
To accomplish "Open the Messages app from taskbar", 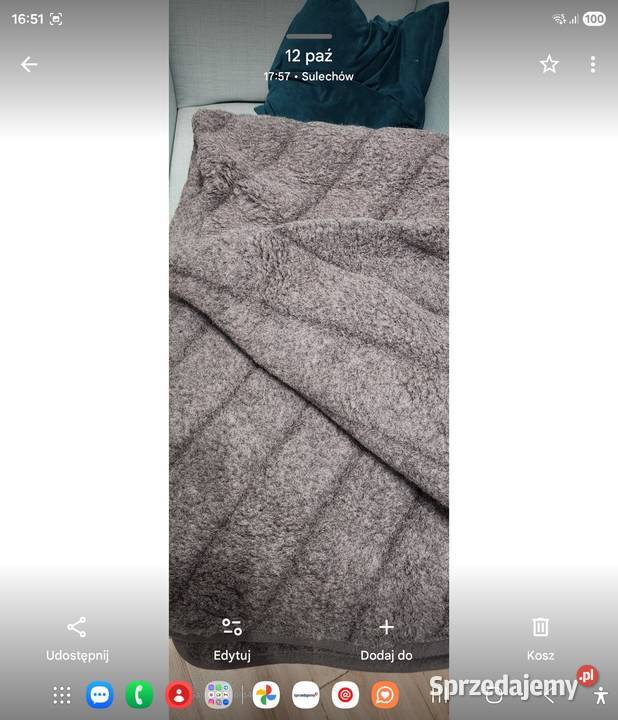I will pos(99,695).
